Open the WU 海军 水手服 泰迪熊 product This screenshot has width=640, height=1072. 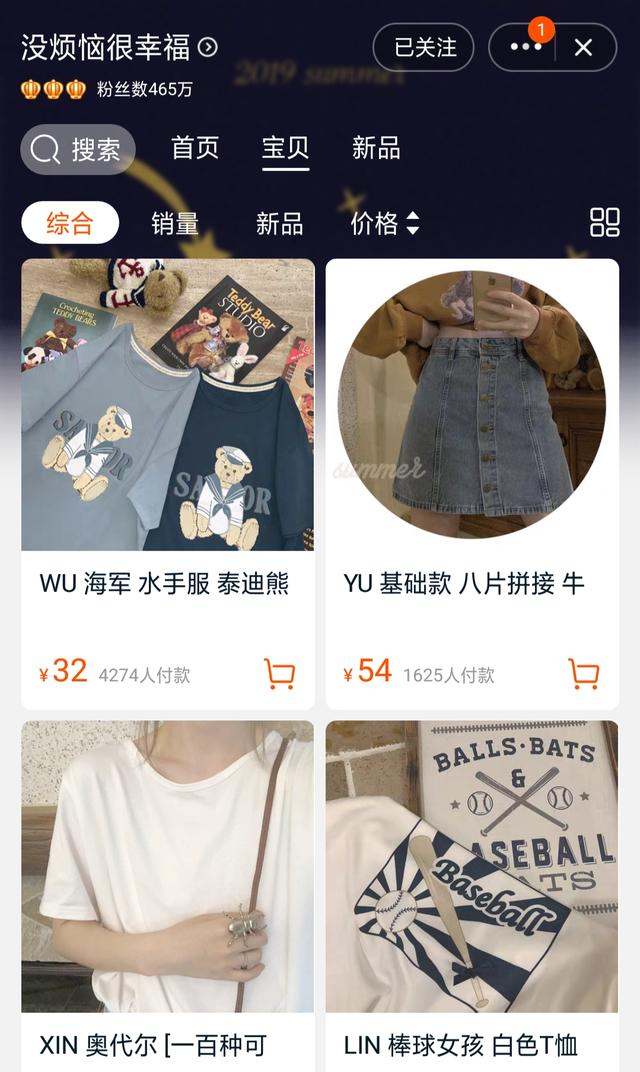168,484
